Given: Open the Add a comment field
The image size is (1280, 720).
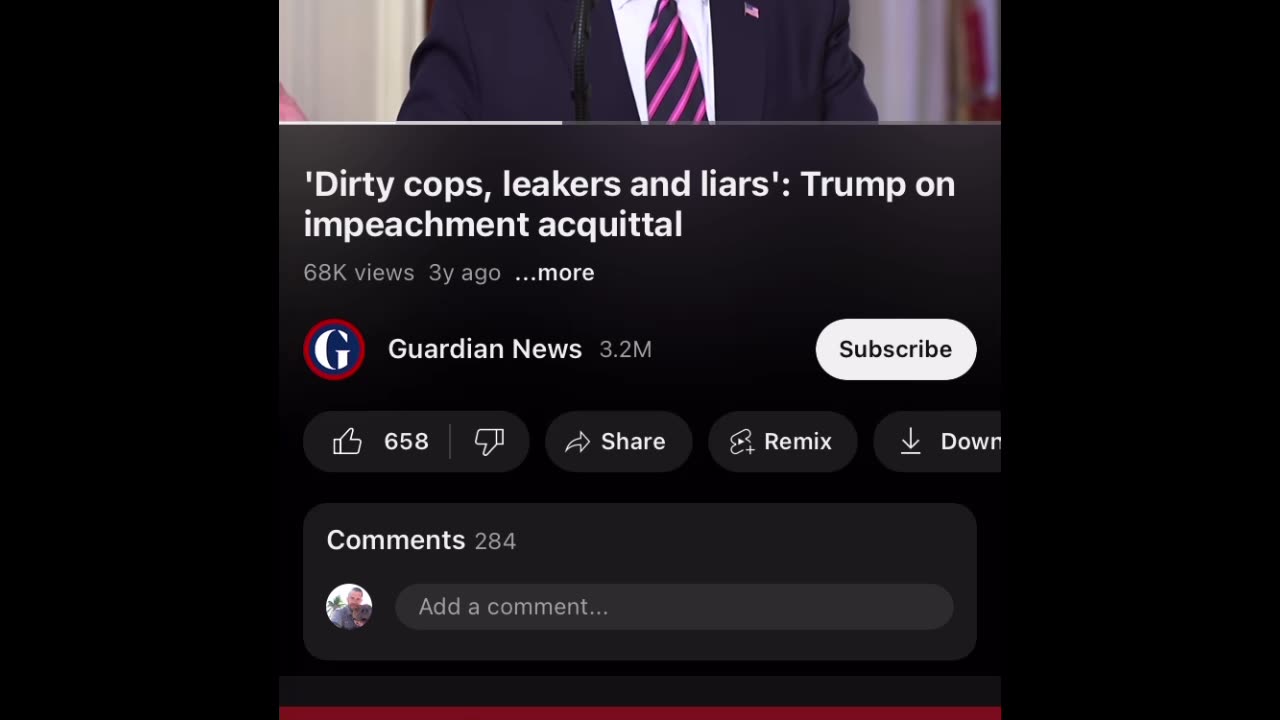Looking at the screenshot, I should pyautogui.click(x=673, y=607).
